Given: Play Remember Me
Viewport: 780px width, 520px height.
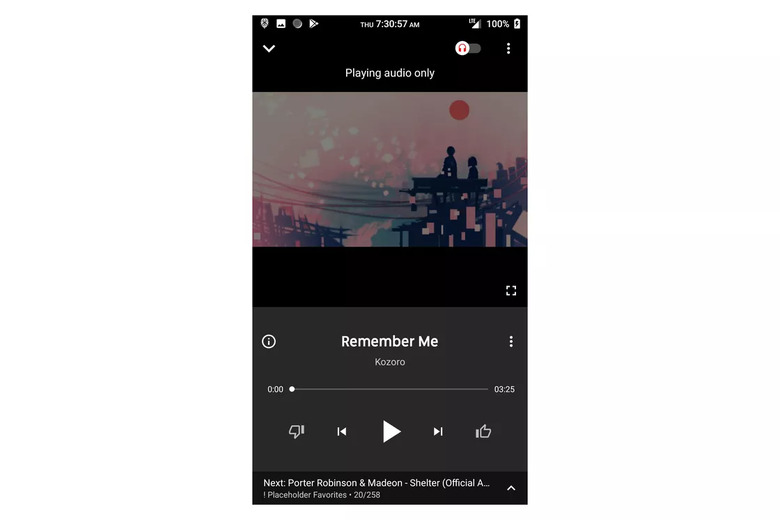Looking at the screenshot, I should pyautogui.click(x=391, y=431).
